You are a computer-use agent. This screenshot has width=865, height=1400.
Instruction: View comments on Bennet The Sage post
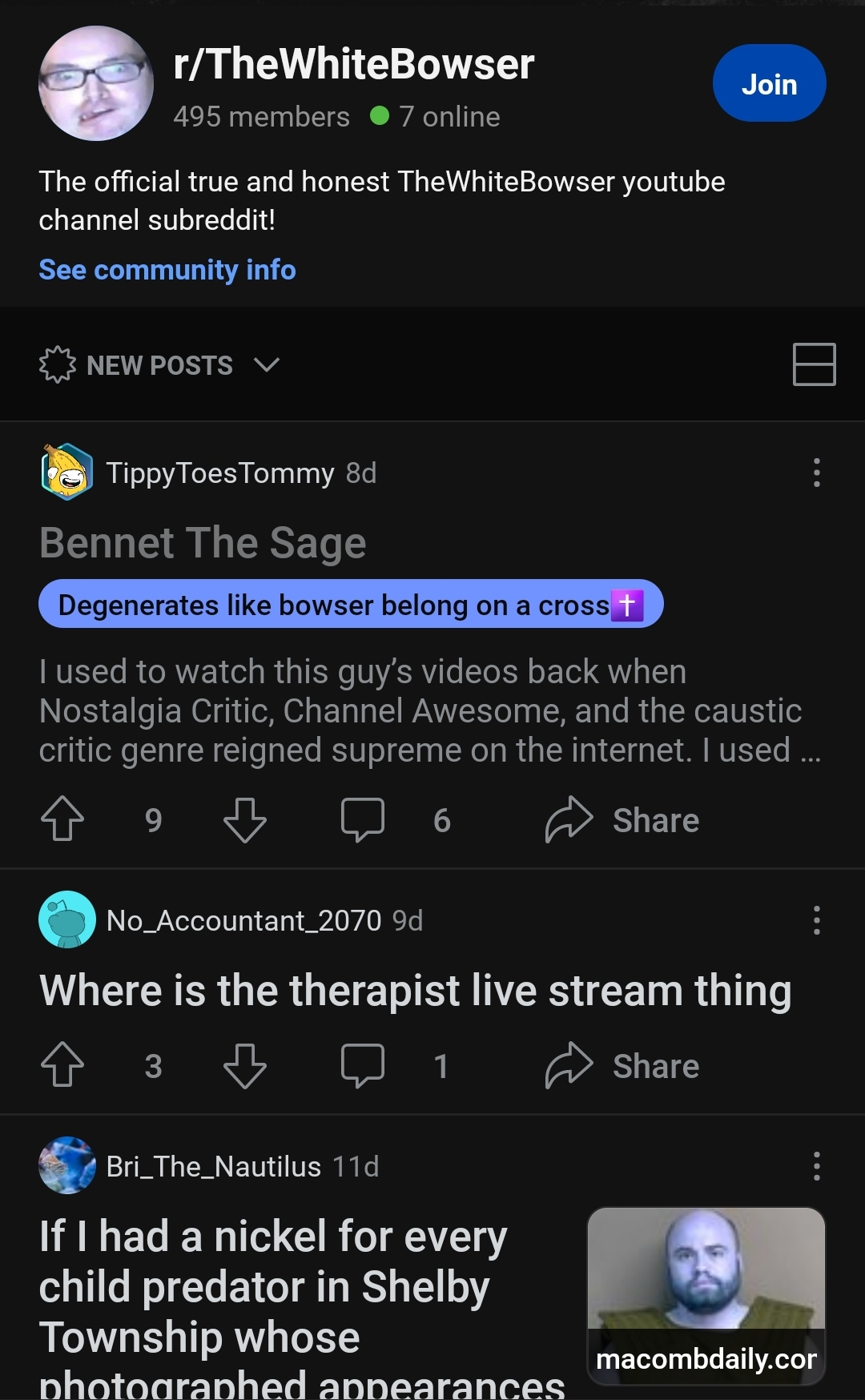point(363,819)
